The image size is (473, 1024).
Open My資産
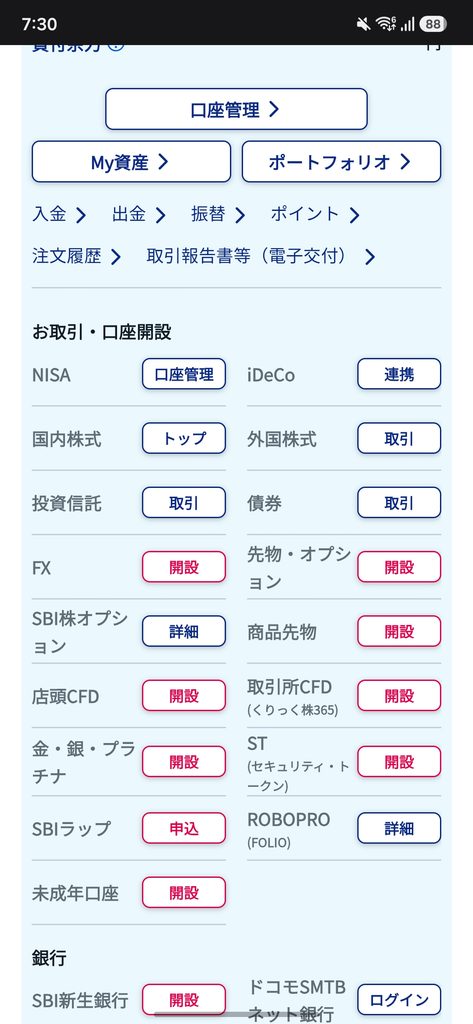coord(131,161)
